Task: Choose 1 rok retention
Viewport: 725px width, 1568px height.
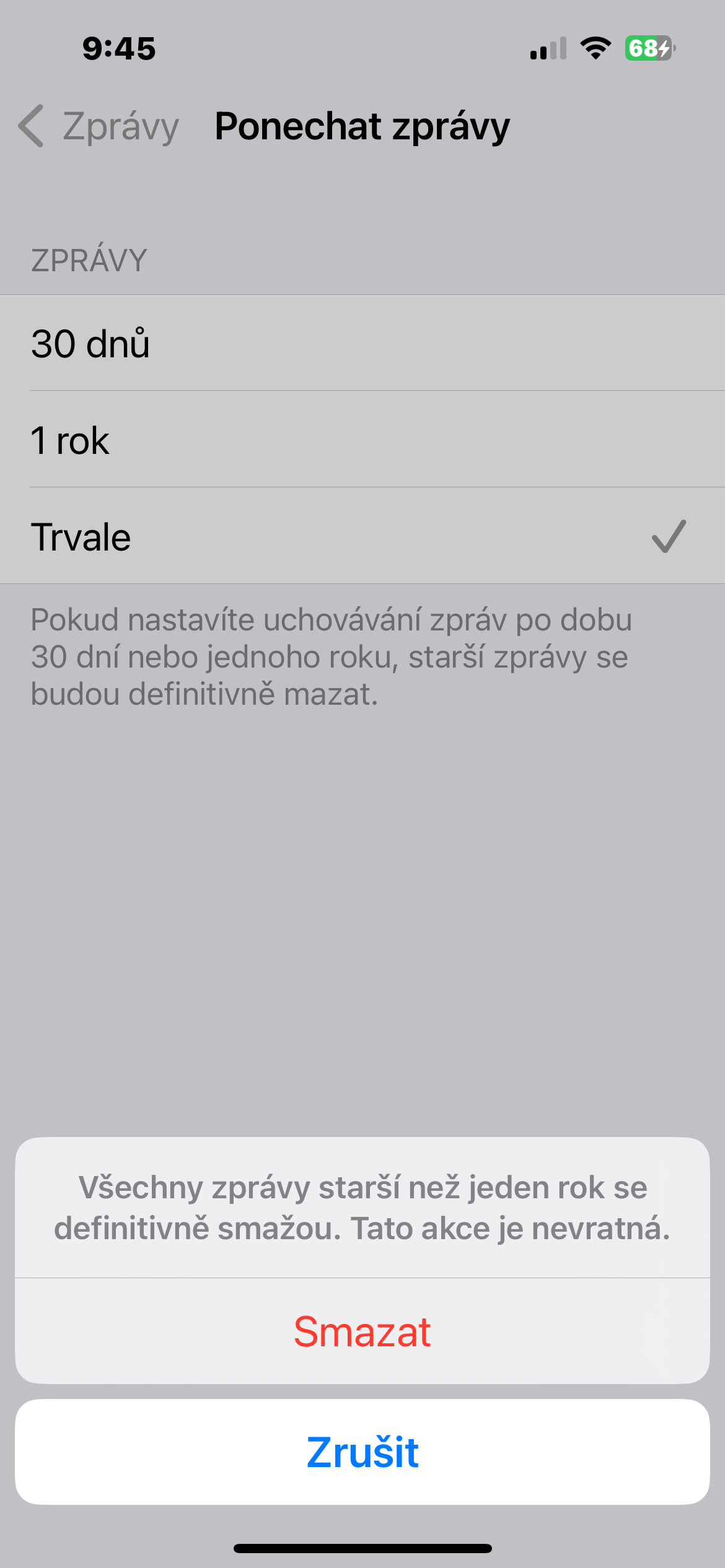Action: 362,440
